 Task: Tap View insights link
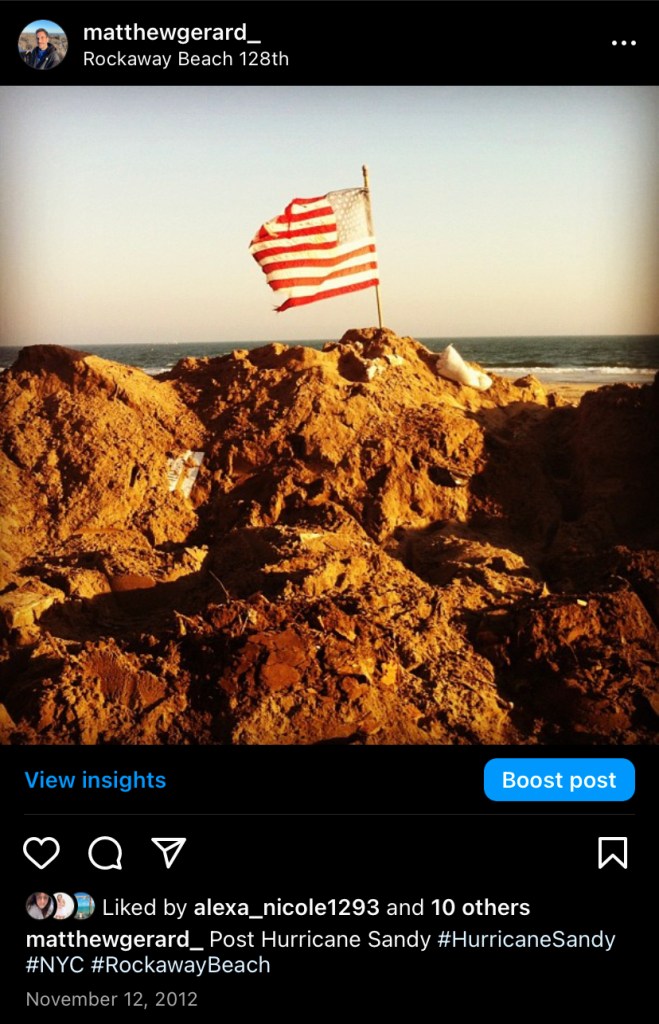click(x=95, y=780)
